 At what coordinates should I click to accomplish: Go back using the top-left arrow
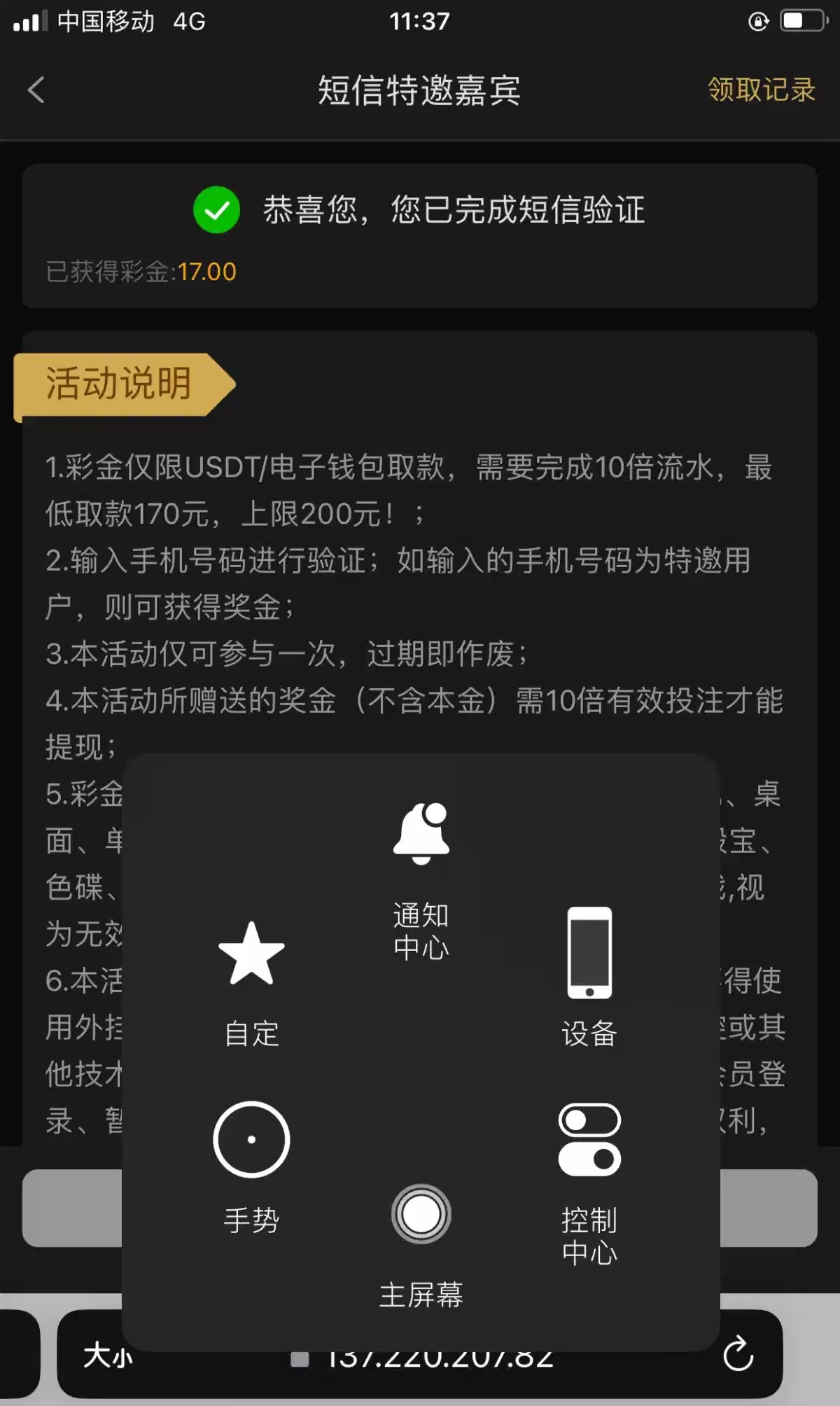[x=36, y=90]
